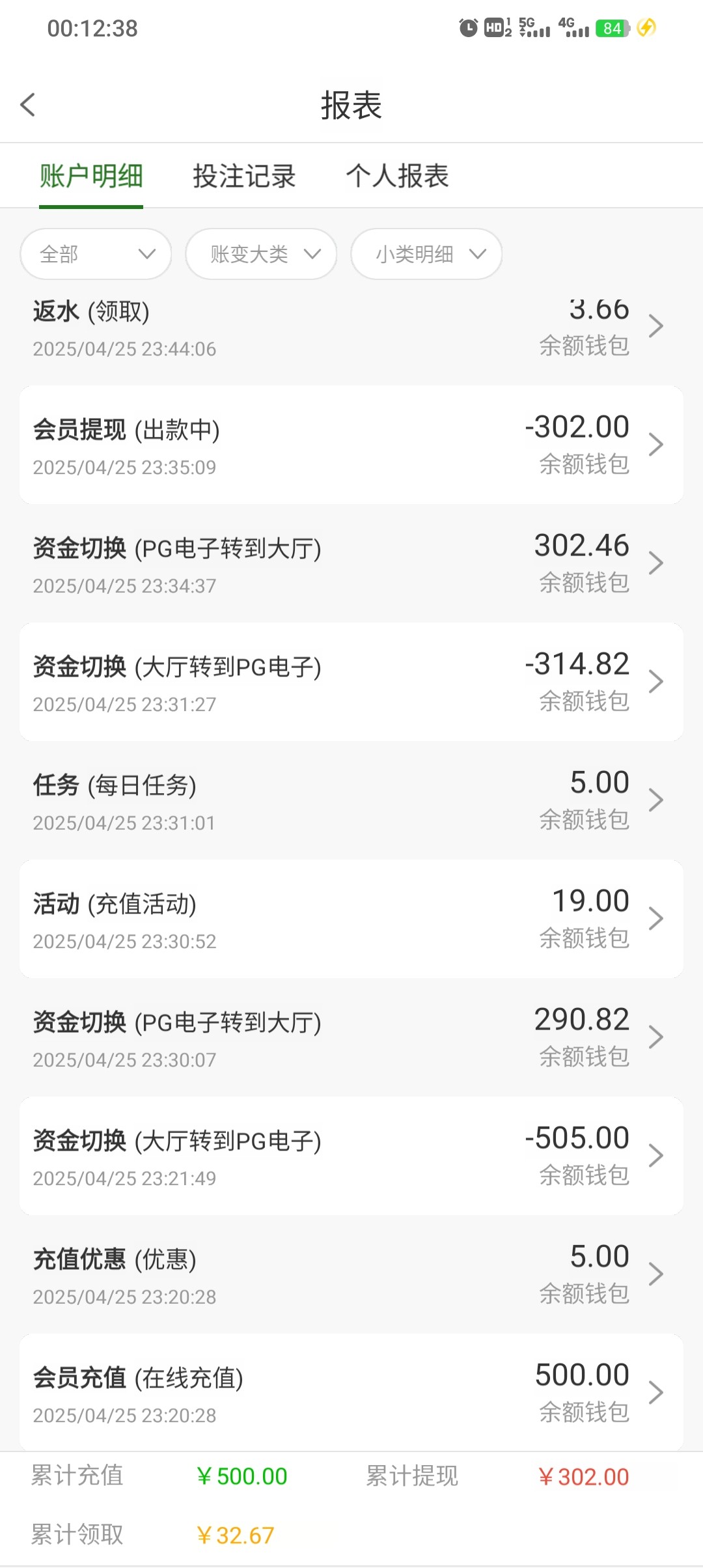The width and height of the screenshot is (703, 1568).
Task: Open the 小类明细 dropdown
Action: pos(426,254)
